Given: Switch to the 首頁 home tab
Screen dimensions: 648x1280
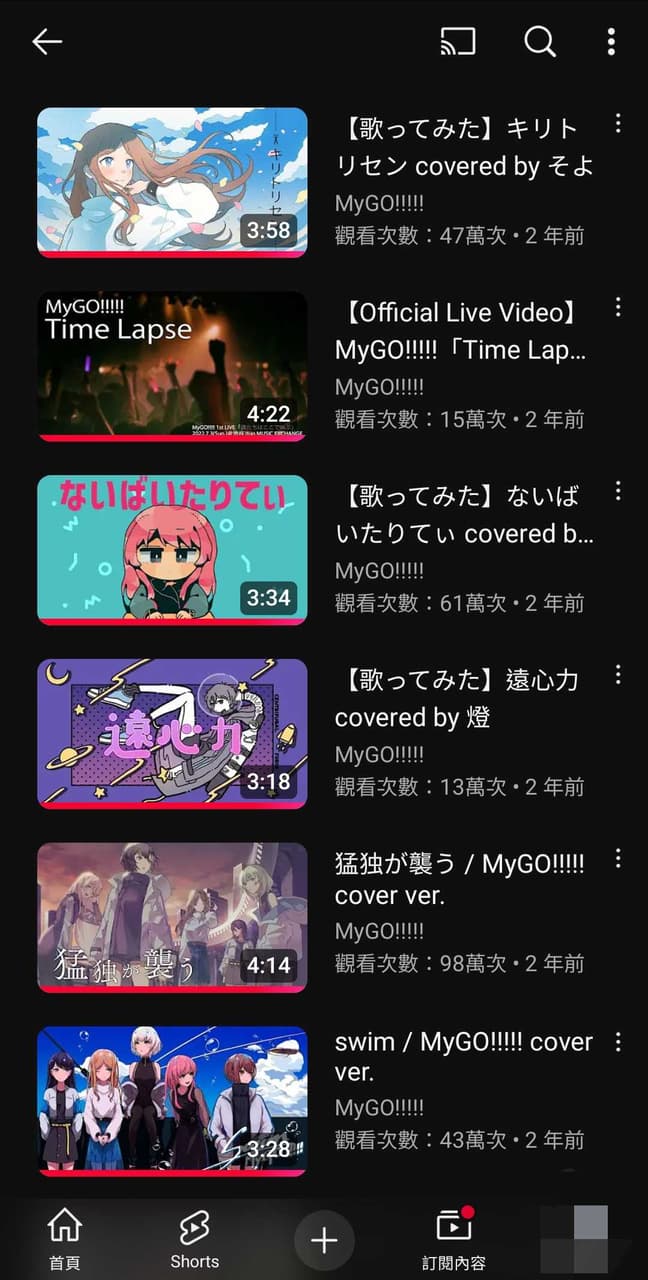Looking at the screenshot, I should pyautogui.click(x=64, y=1238).
